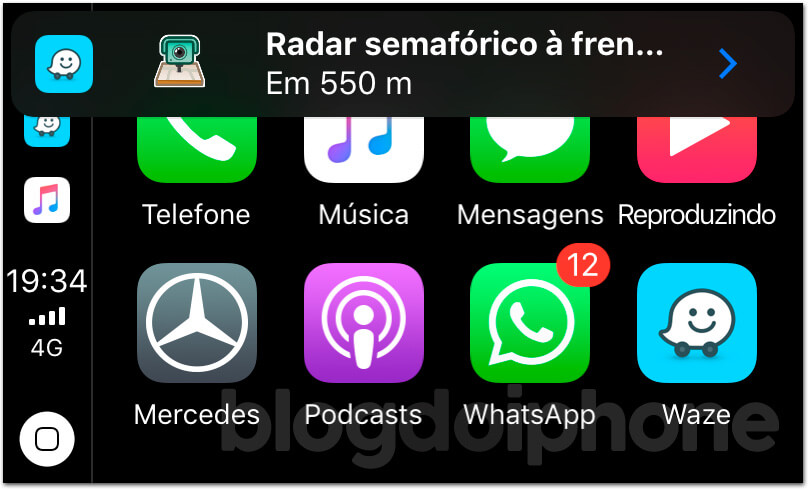Launch the Mercedes app
The image size is (810, 490).
coord(196,323)
